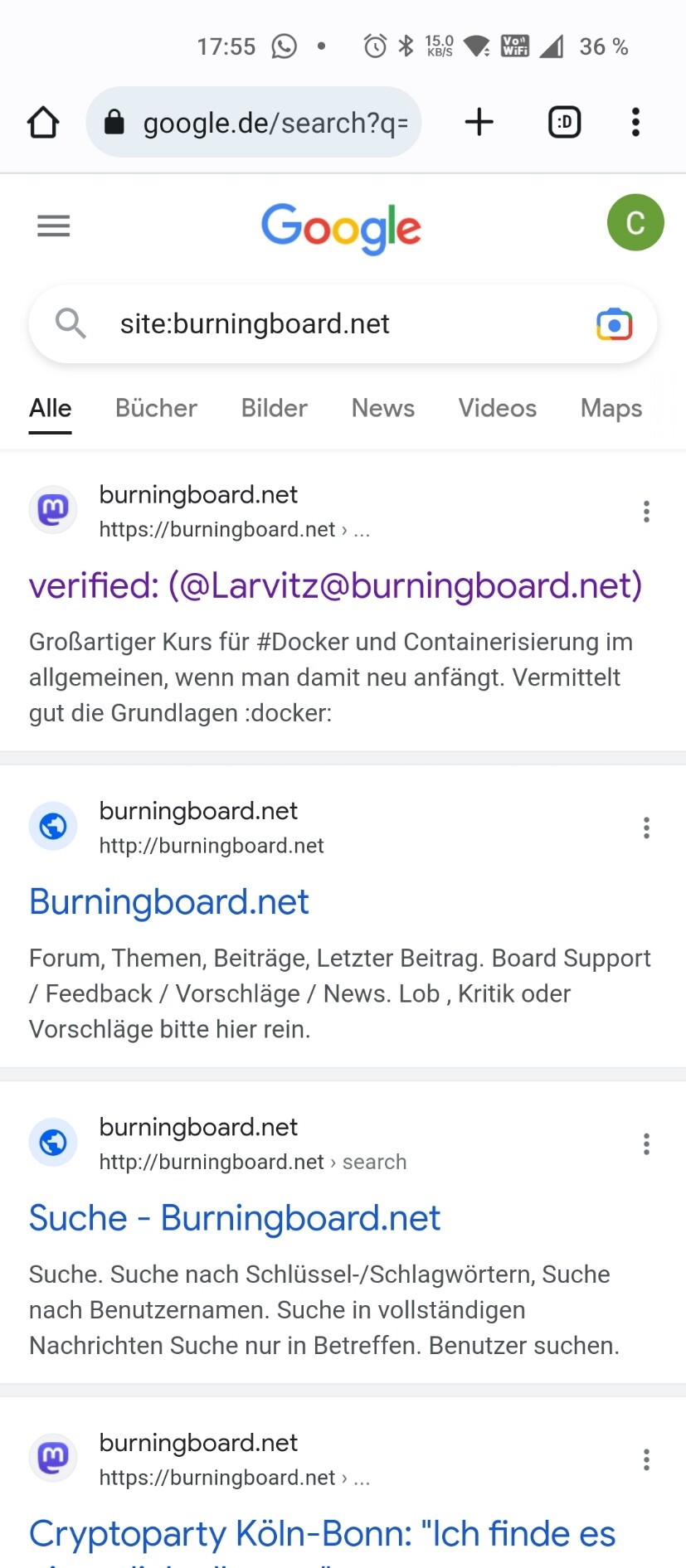This screenshot has width=686, height=1568.
Task: Switch to the Maps tab
Action: (611, 408)
